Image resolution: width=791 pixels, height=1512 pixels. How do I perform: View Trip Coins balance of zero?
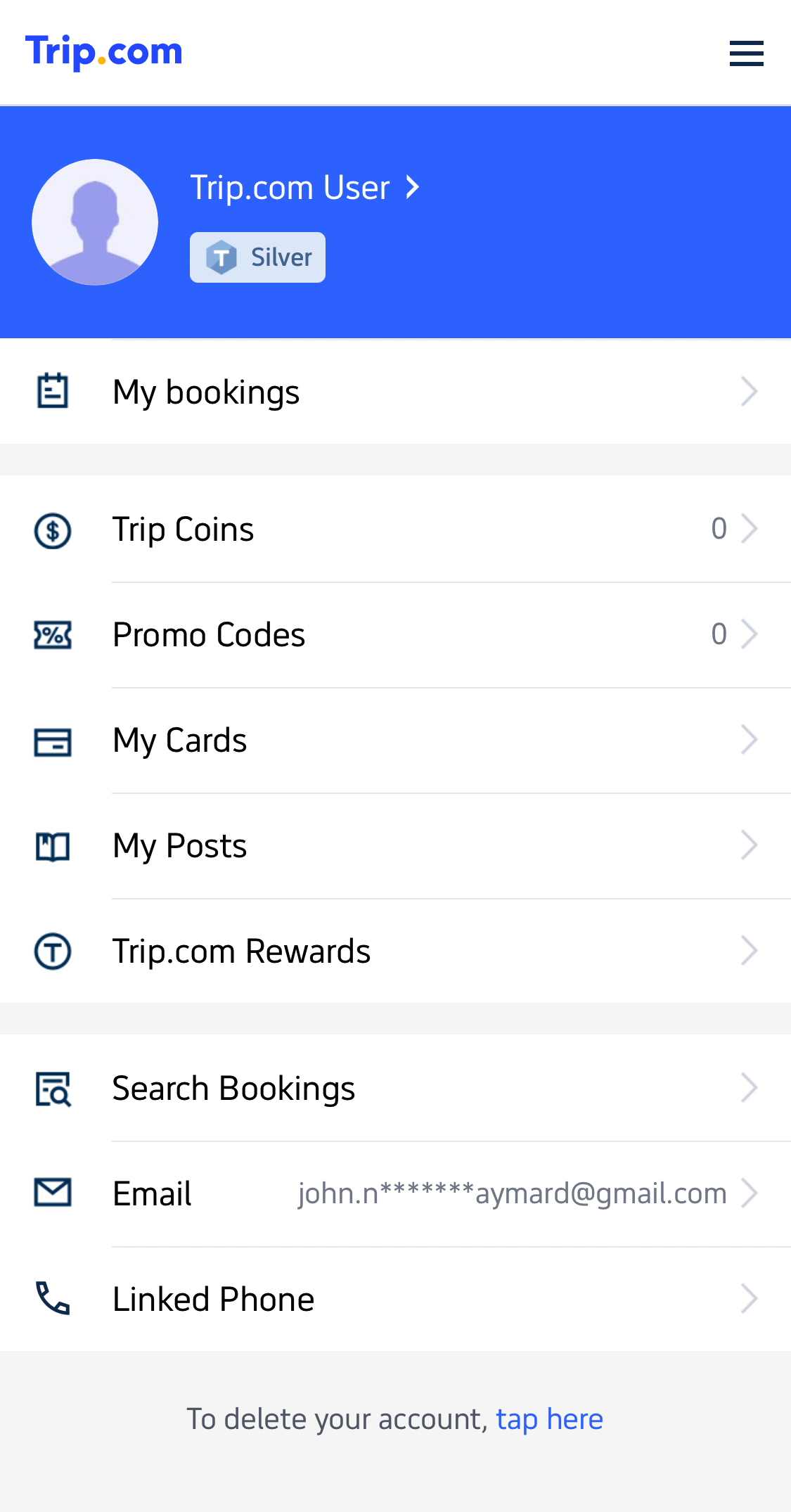tap(719, 528)
